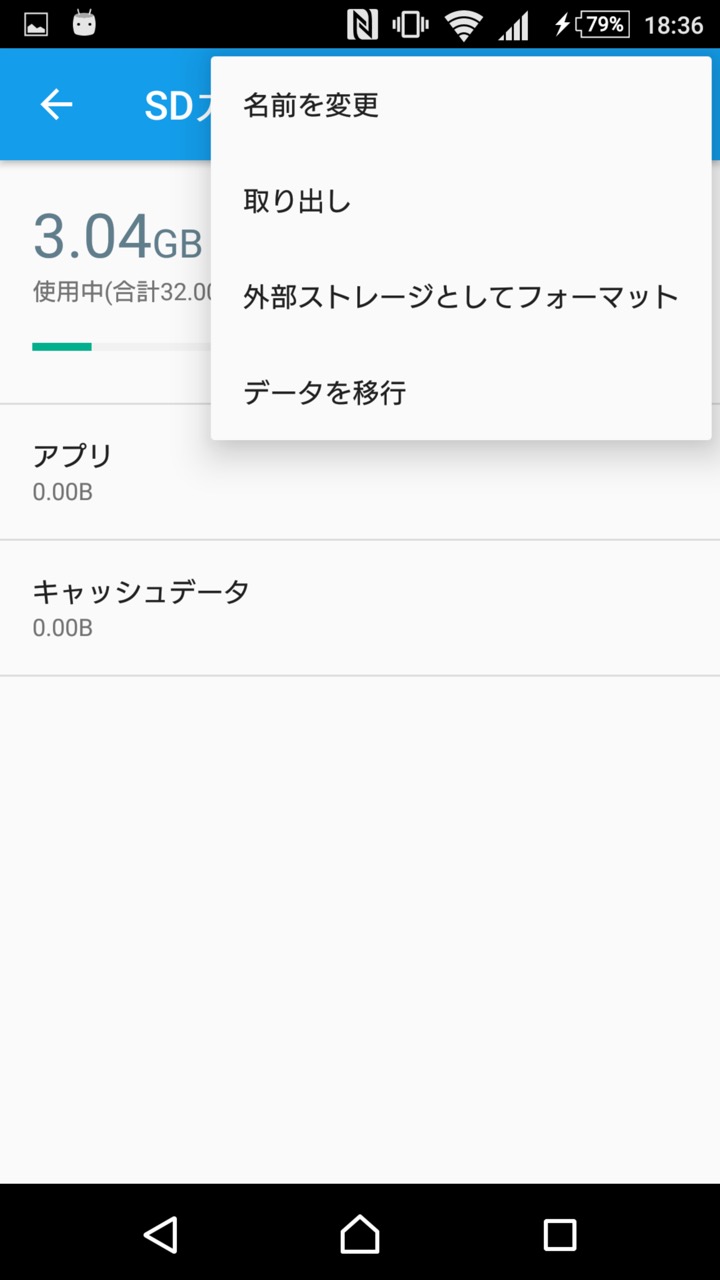
Task: Go back using the app bar arrow
Action: [56, 104]
